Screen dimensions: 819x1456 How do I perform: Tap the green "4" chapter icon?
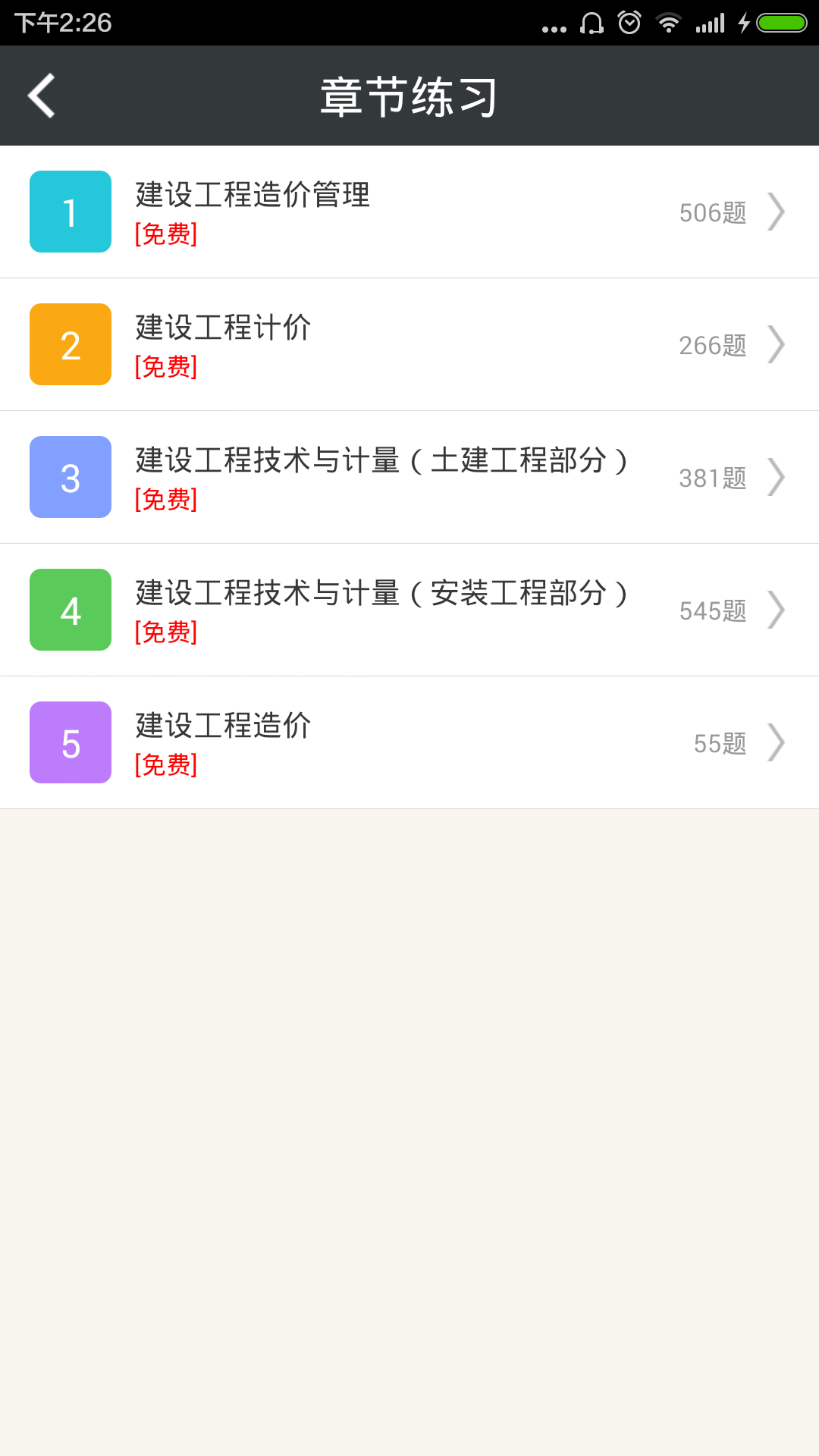coord(70,610)
